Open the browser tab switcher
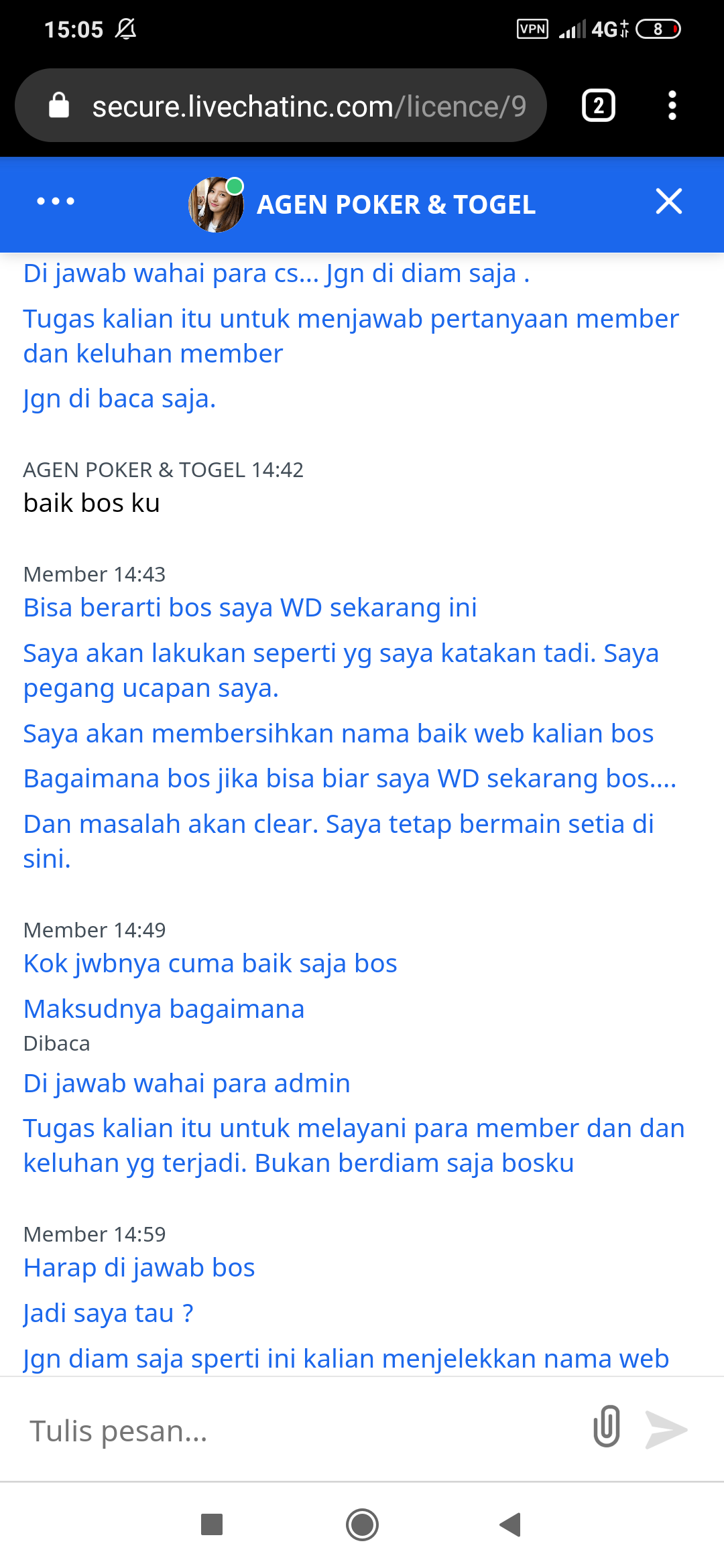This screenshot has height=1568, width=724. (x=598, y=106)
